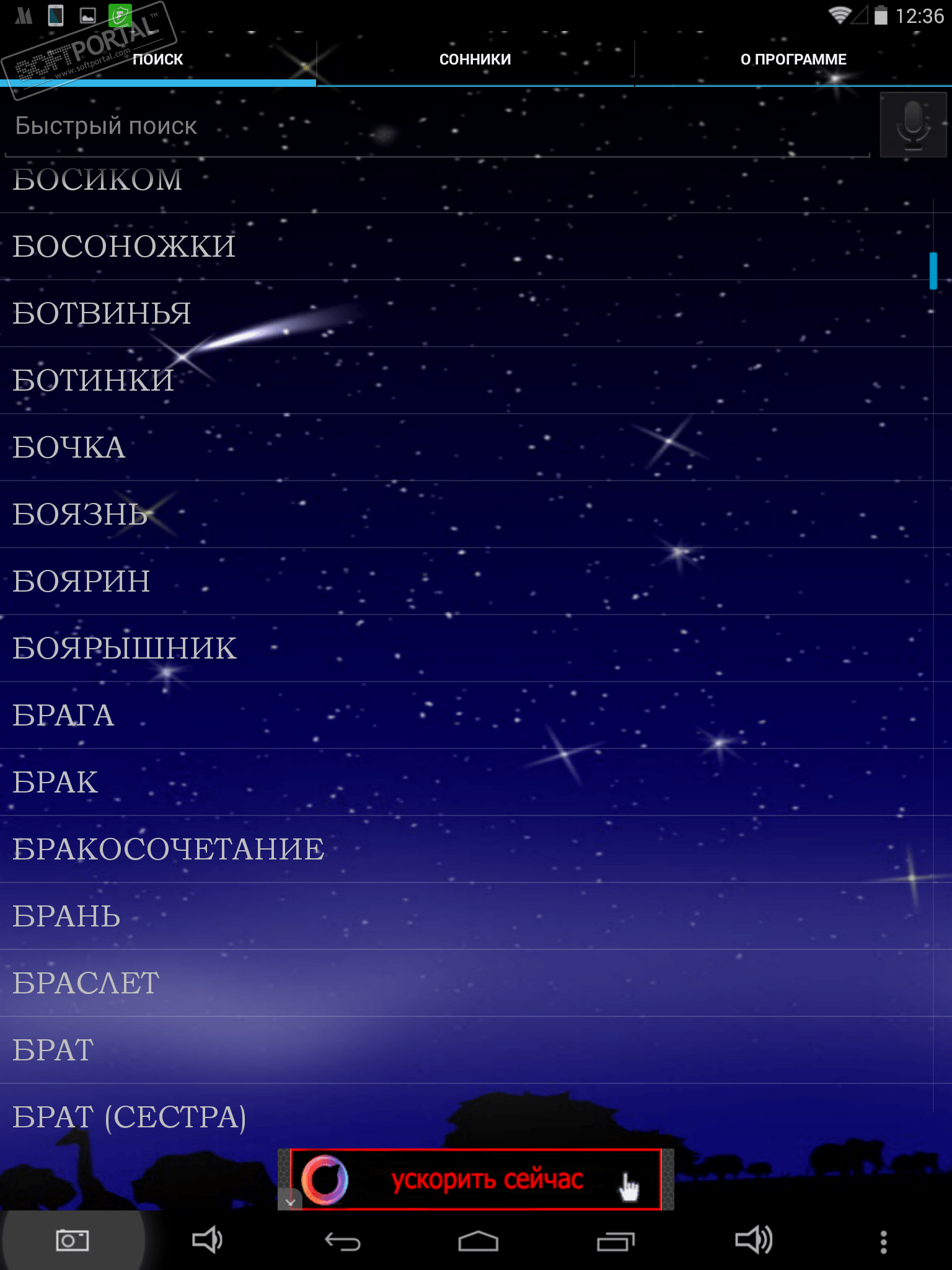Open the БРАКОСОЧЕТАНИЕ entry

point(169,850)
